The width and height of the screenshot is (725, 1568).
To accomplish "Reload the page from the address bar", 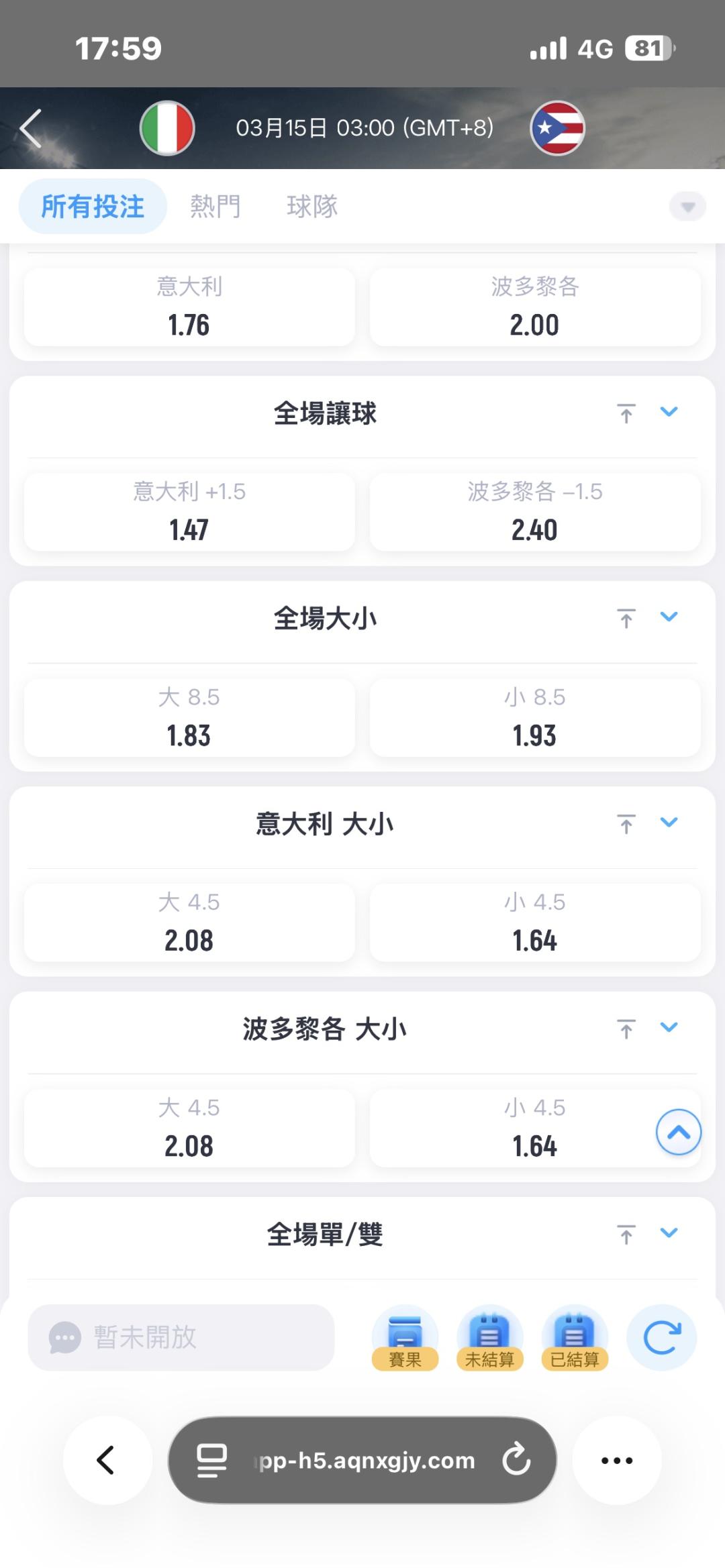I will tap(516, 1460).
